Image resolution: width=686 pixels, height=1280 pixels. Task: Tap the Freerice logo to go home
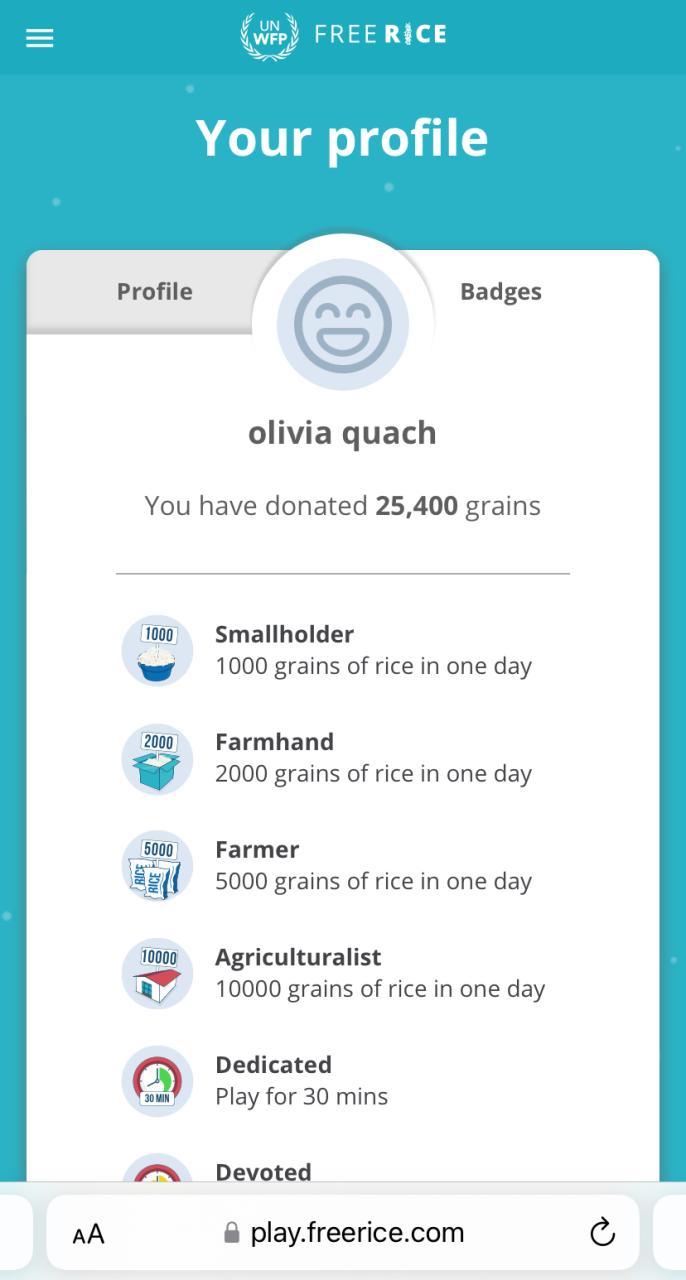[343, 36]
